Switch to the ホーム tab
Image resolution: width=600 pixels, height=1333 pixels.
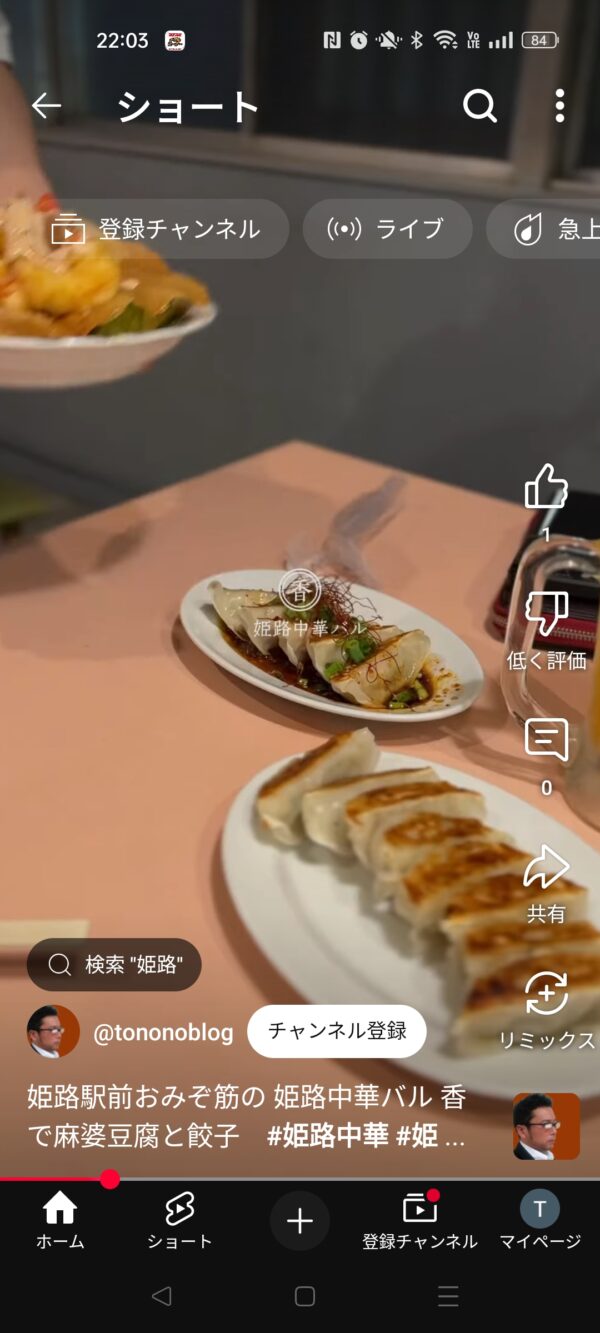60,1221
